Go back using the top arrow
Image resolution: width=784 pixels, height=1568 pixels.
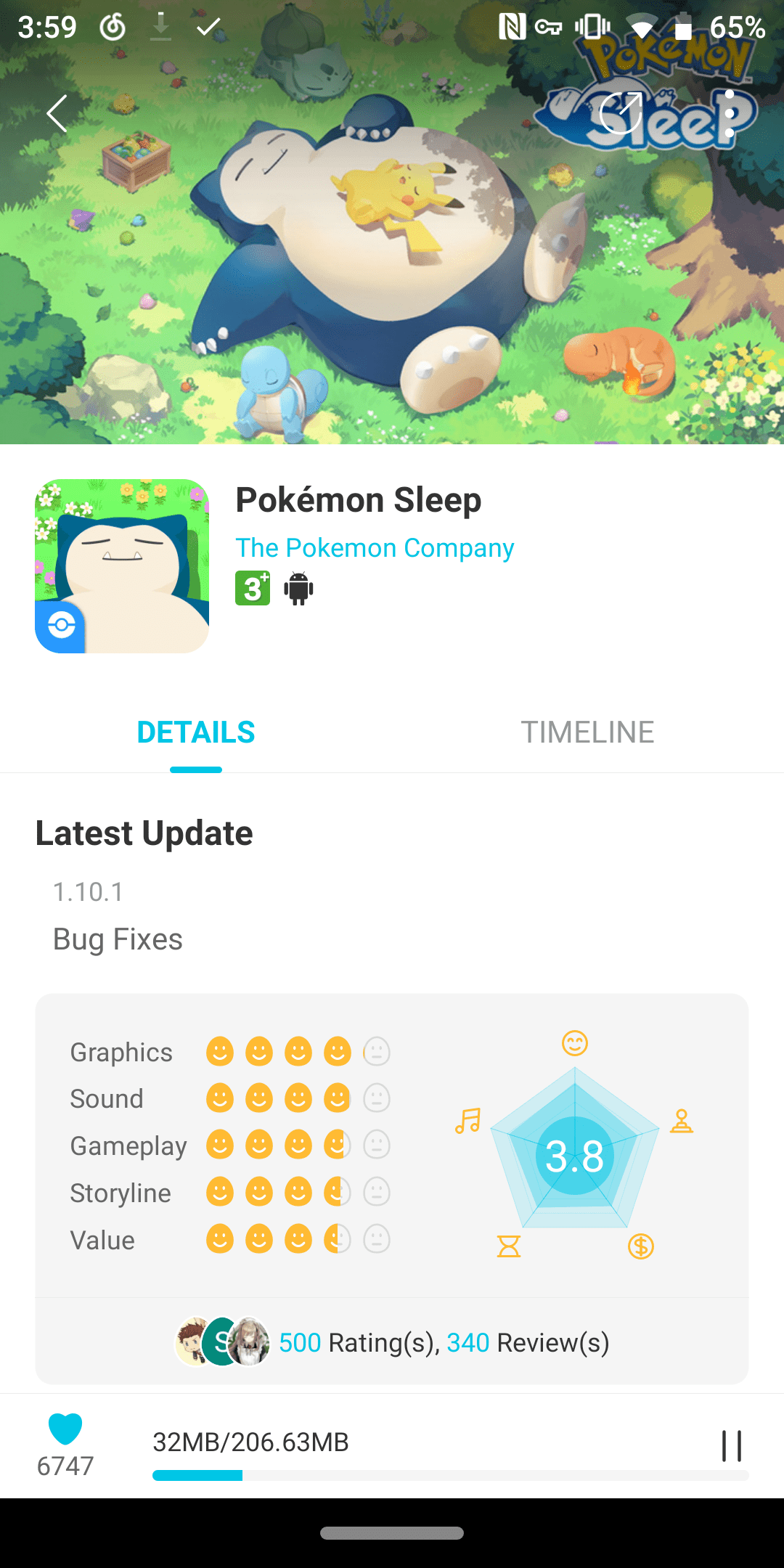tap(57, 113)
